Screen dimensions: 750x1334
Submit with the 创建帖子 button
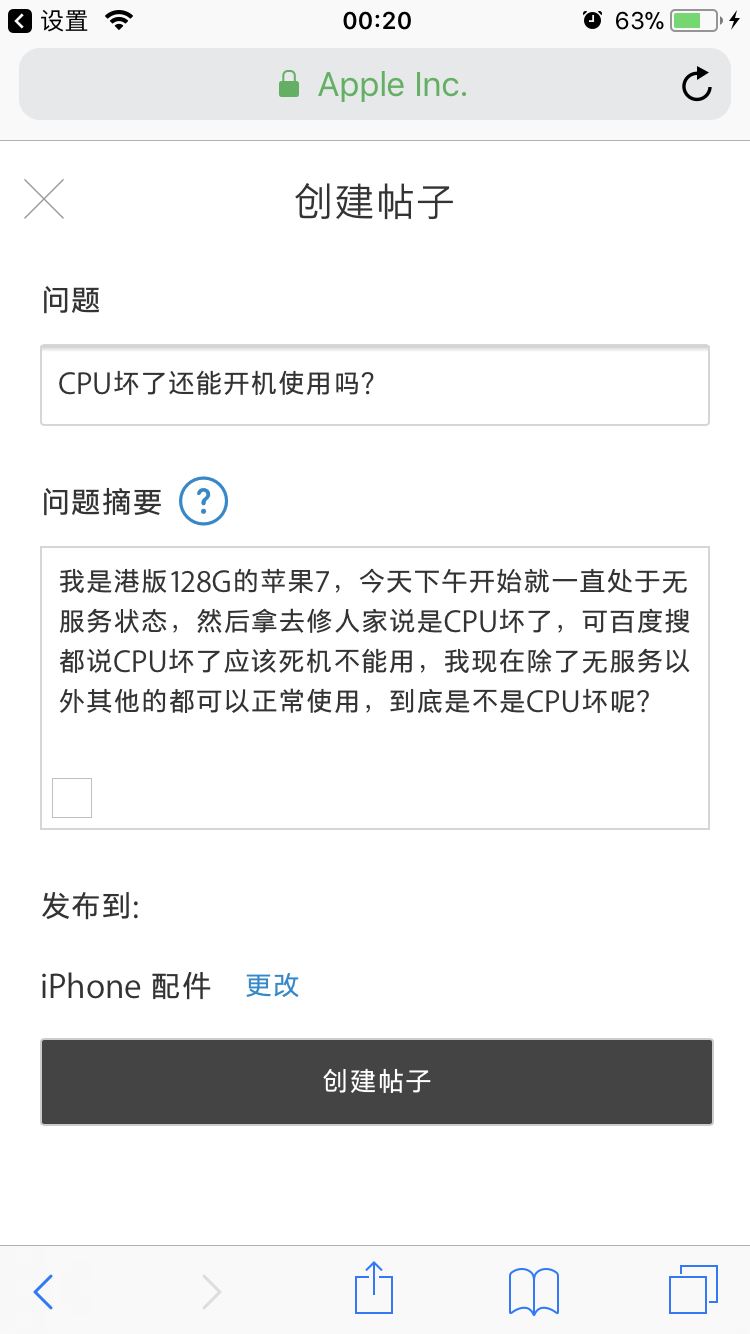[375, 1082]
